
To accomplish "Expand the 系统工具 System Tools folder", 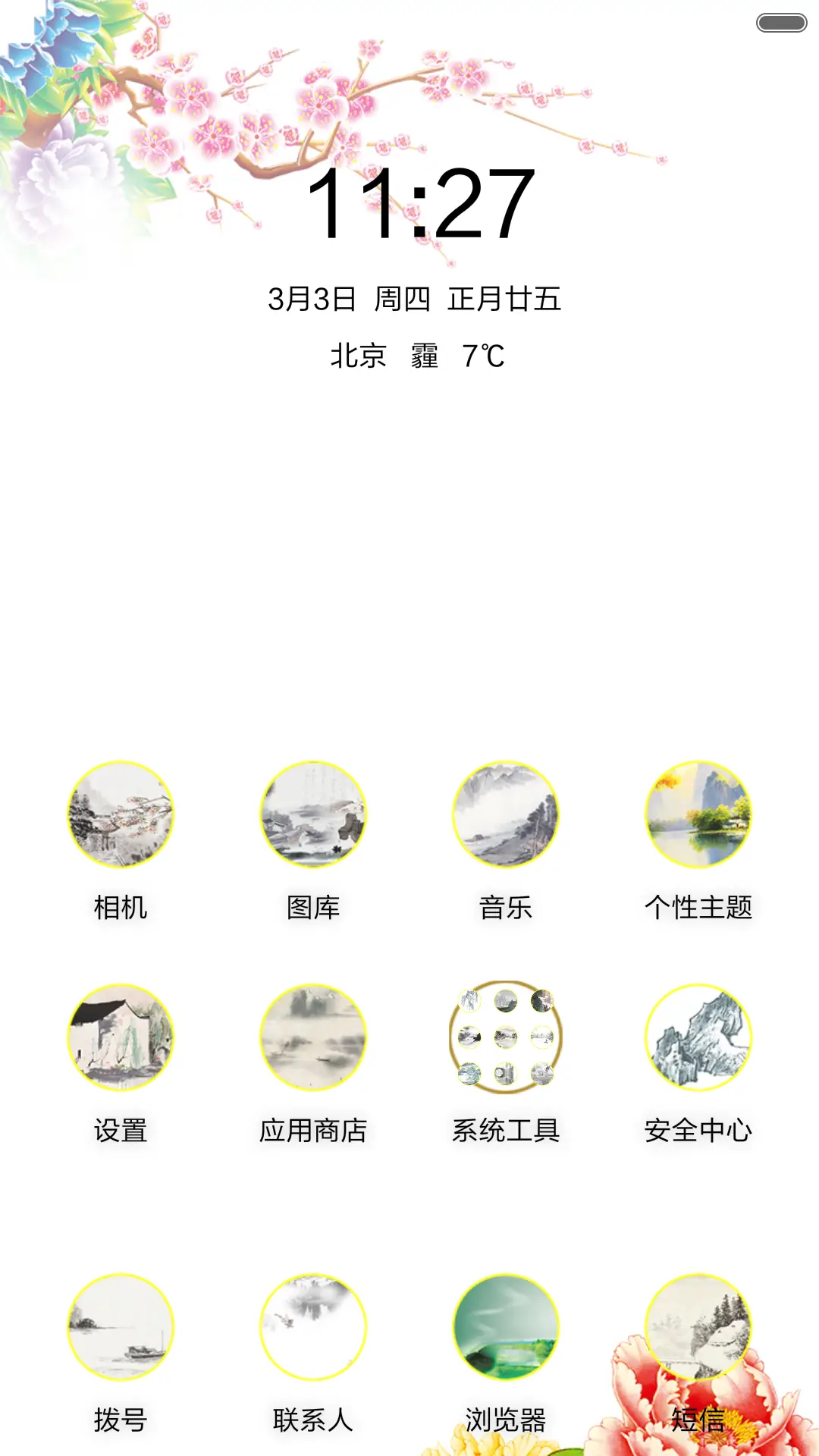I will click(506, 1039).
